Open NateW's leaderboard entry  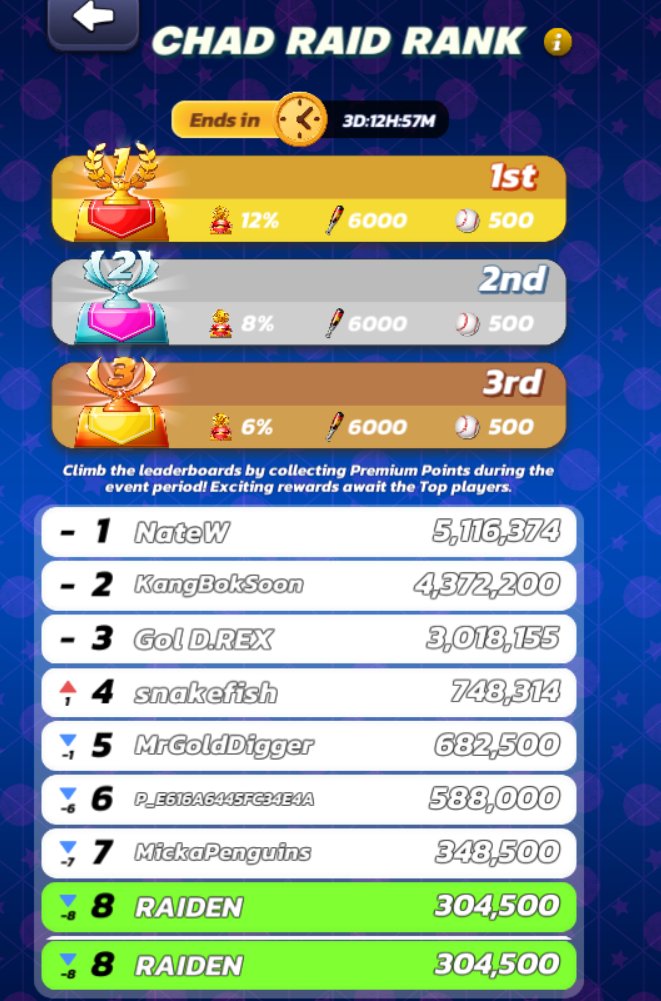click(308, 532)
